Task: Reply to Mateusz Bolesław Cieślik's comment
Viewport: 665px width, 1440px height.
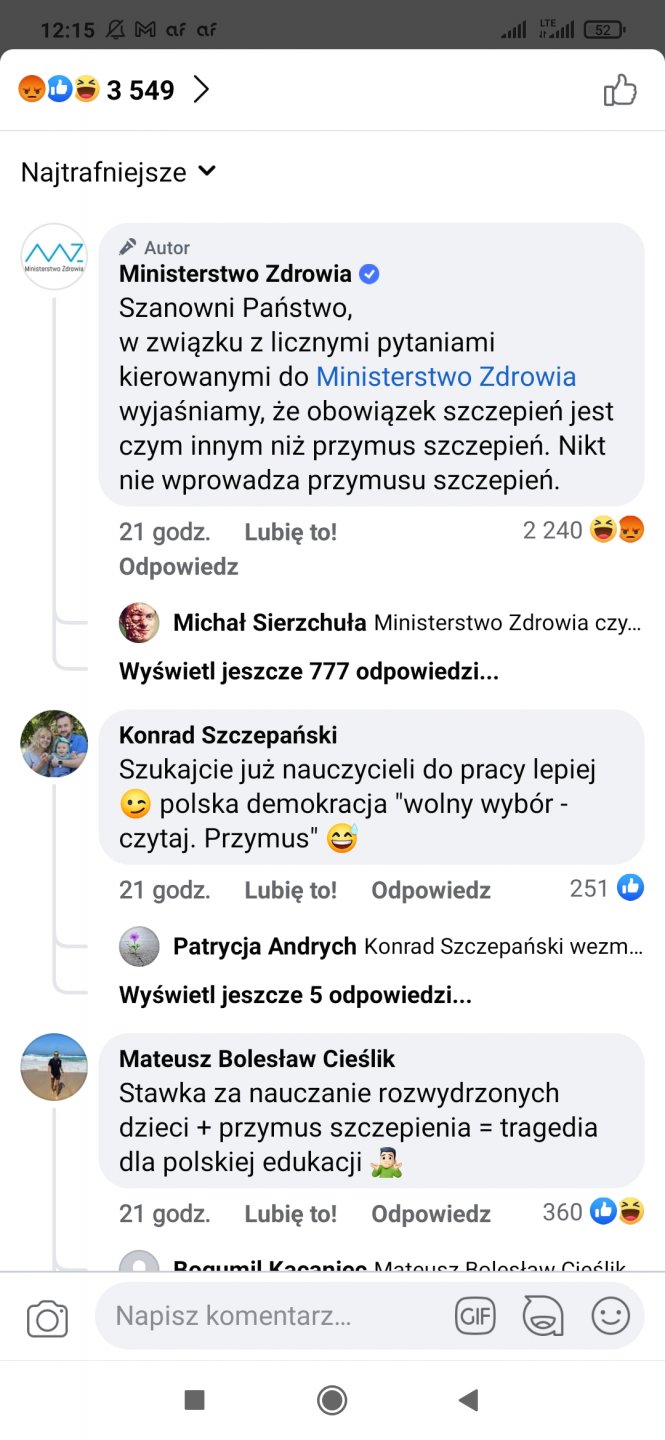Action: 430,1214
